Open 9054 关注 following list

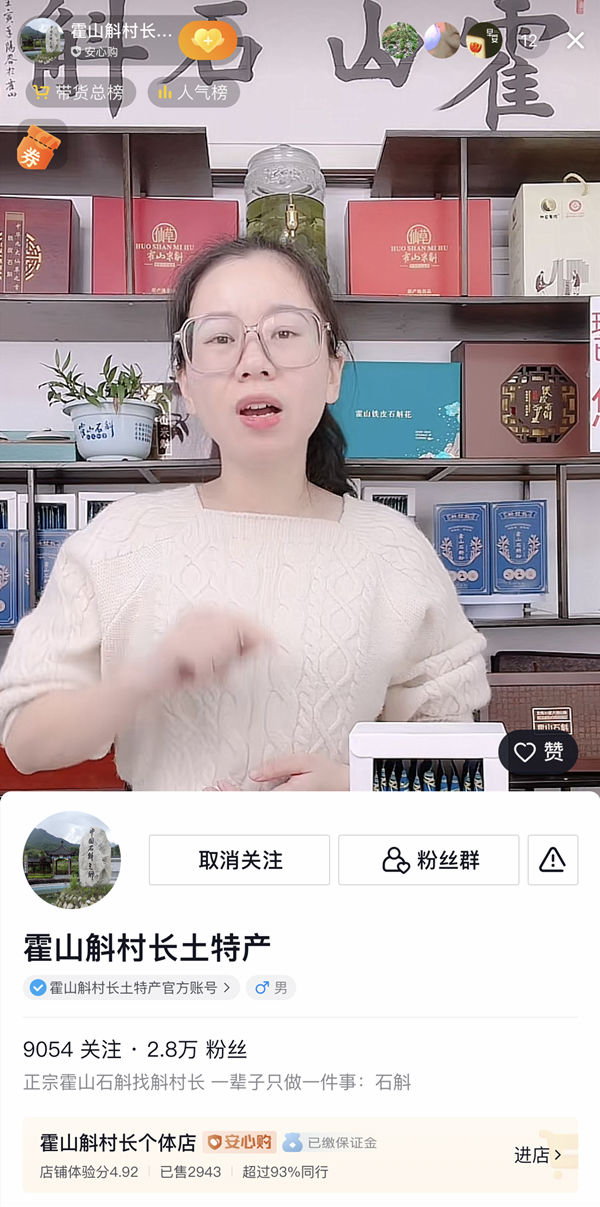[72, 1049]
